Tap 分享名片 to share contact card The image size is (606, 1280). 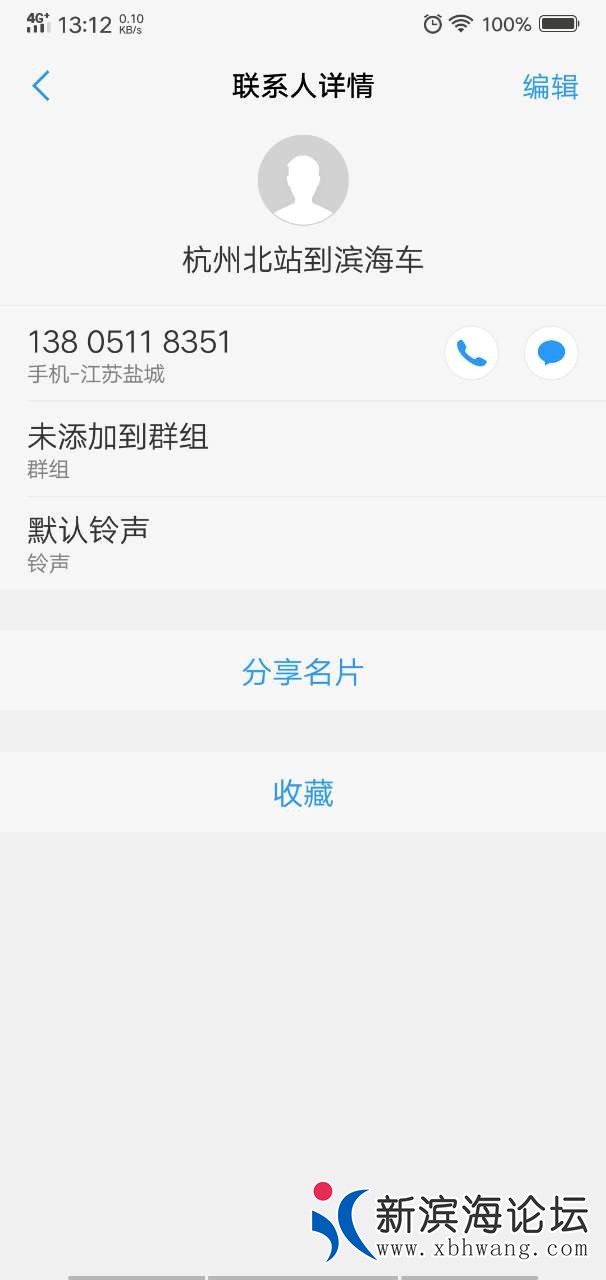coord(302,672)
